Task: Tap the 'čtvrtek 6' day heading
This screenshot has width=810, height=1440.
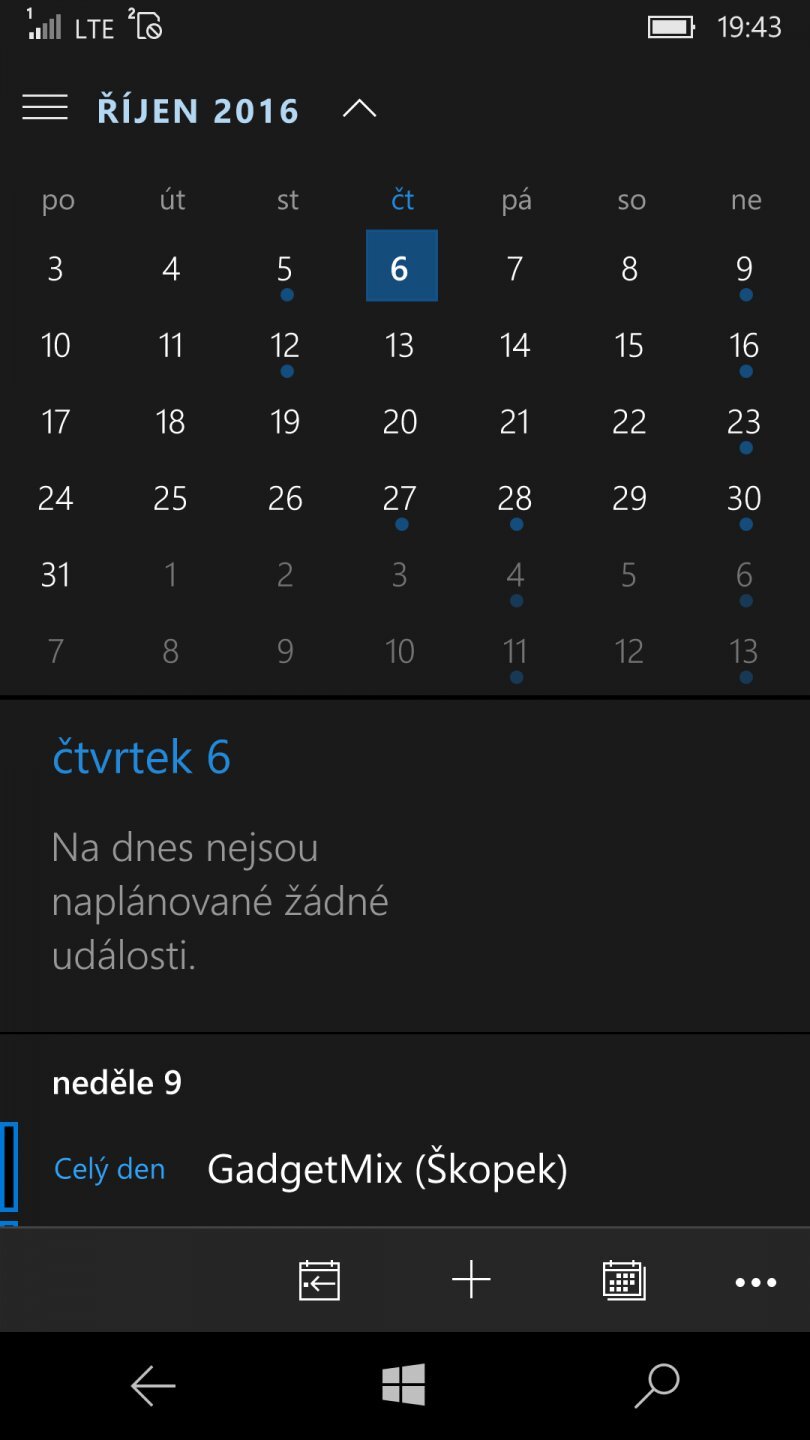Action: [x=142, y=757]
